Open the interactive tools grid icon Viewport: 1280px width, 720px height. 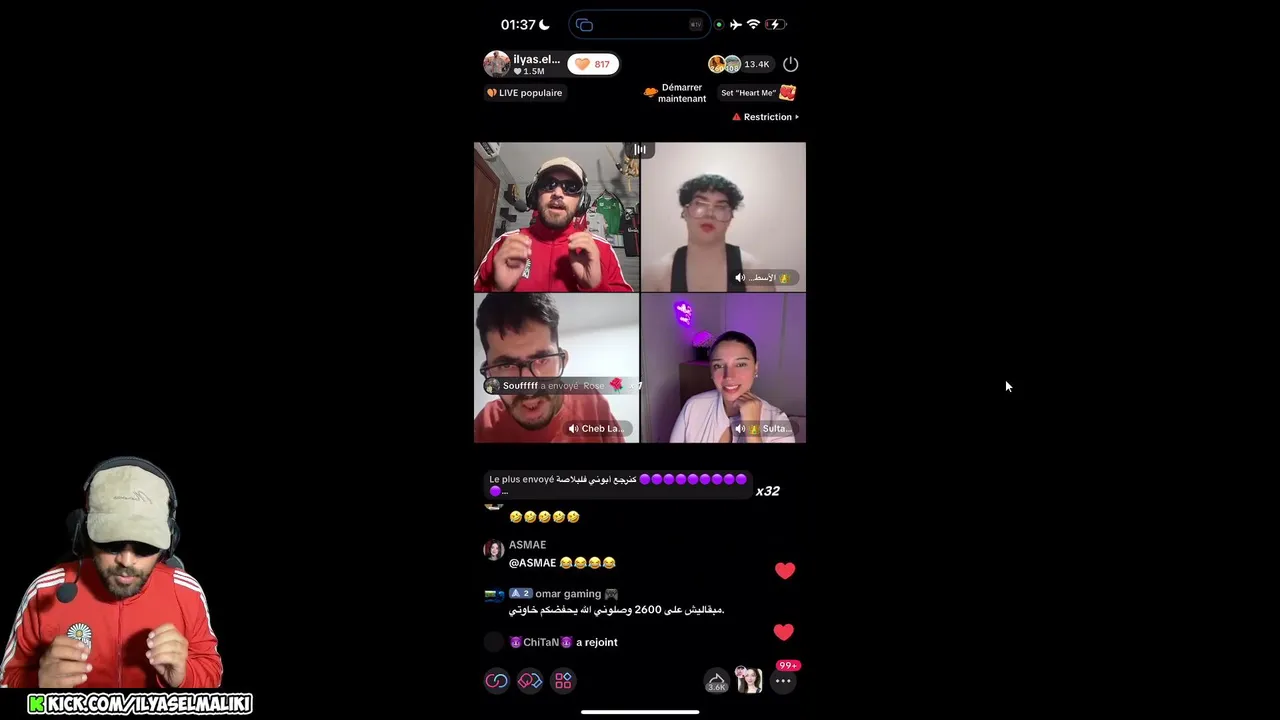[x=563, y=681]
